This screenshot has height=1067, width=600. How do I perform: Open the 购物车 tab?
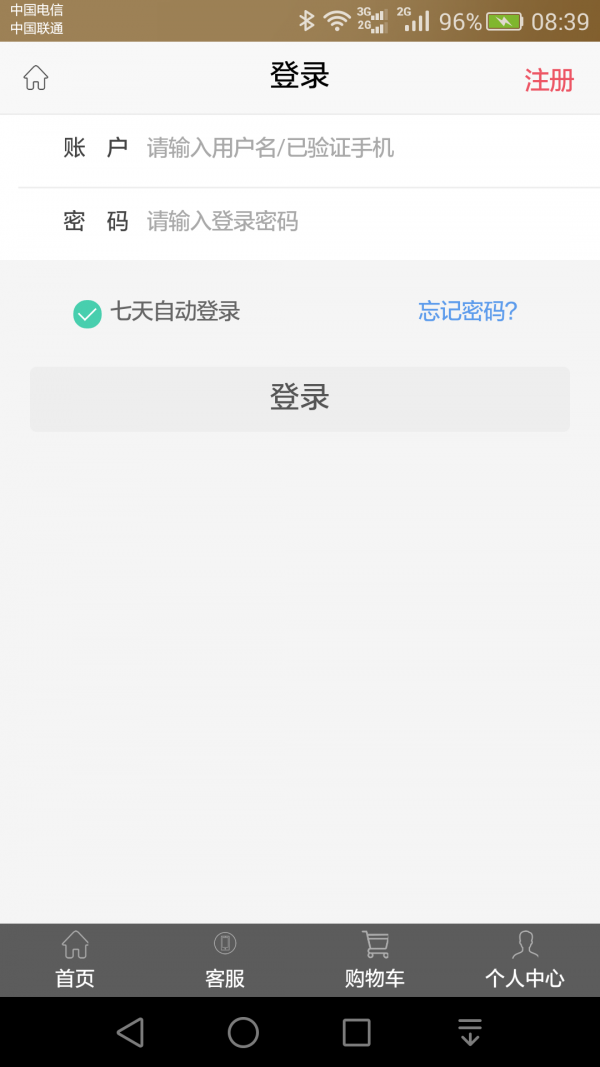tap(375, 960)
